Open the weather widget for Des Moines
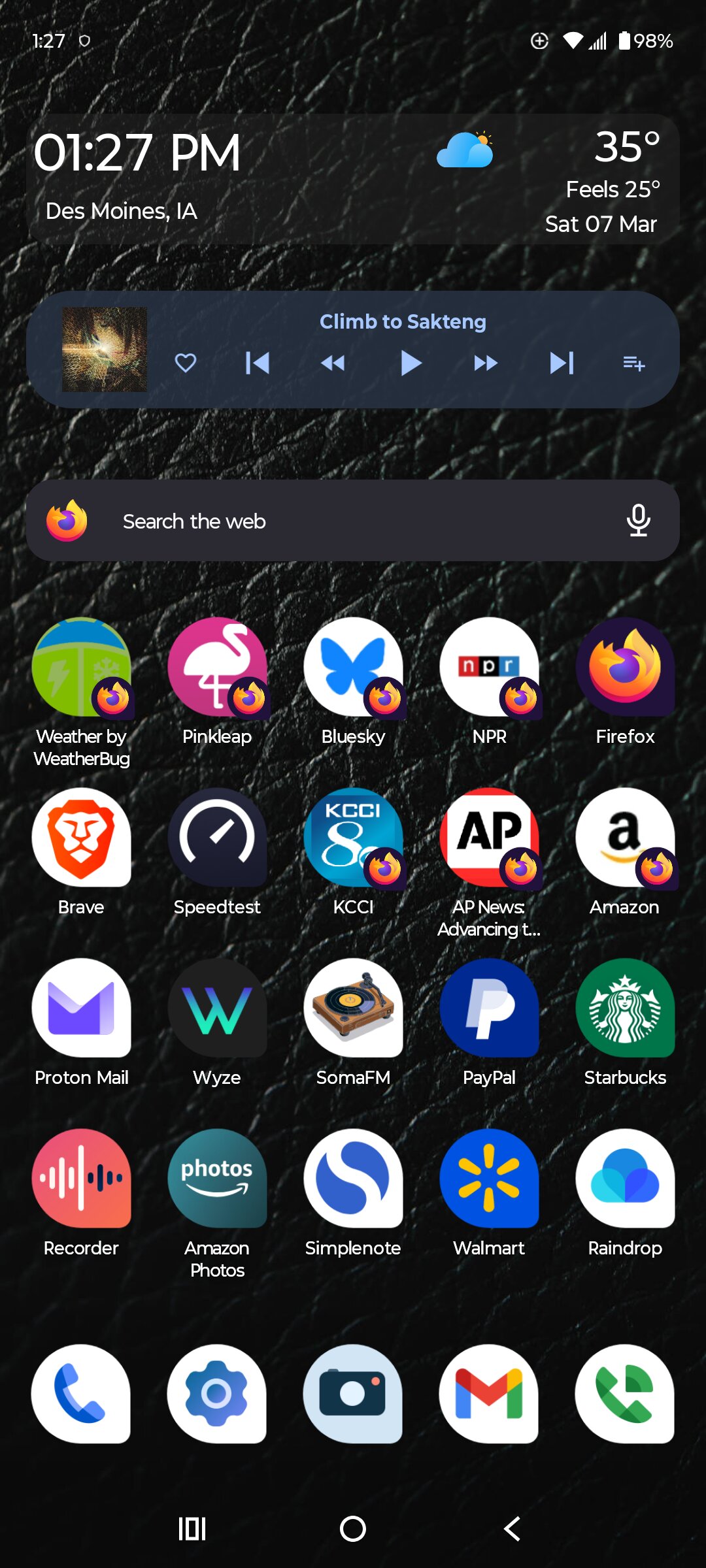 353,180
